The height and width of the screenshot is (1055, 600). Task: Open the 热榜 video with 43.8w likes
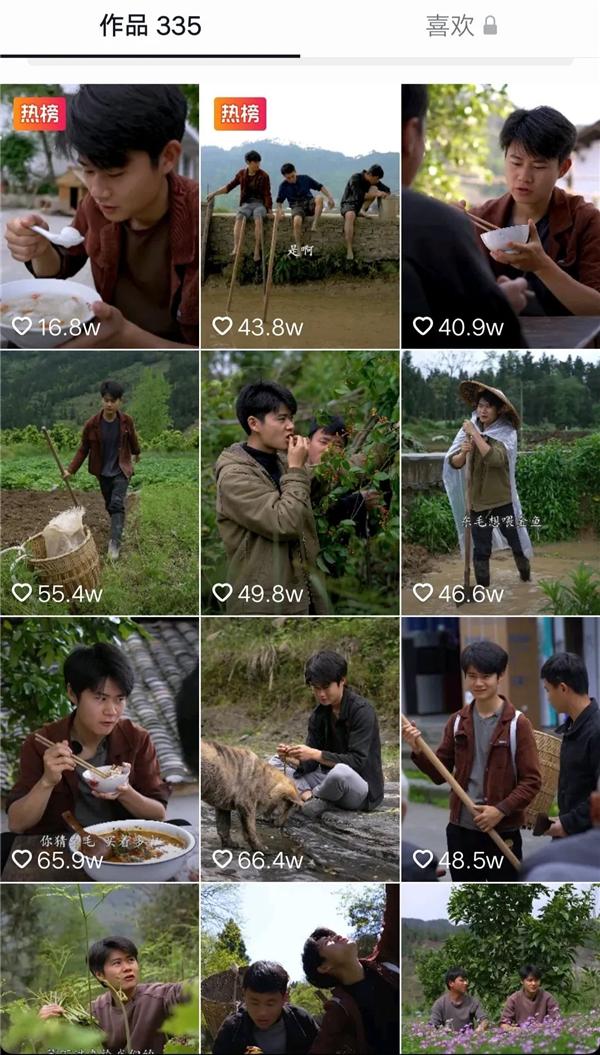pos(300,215)
